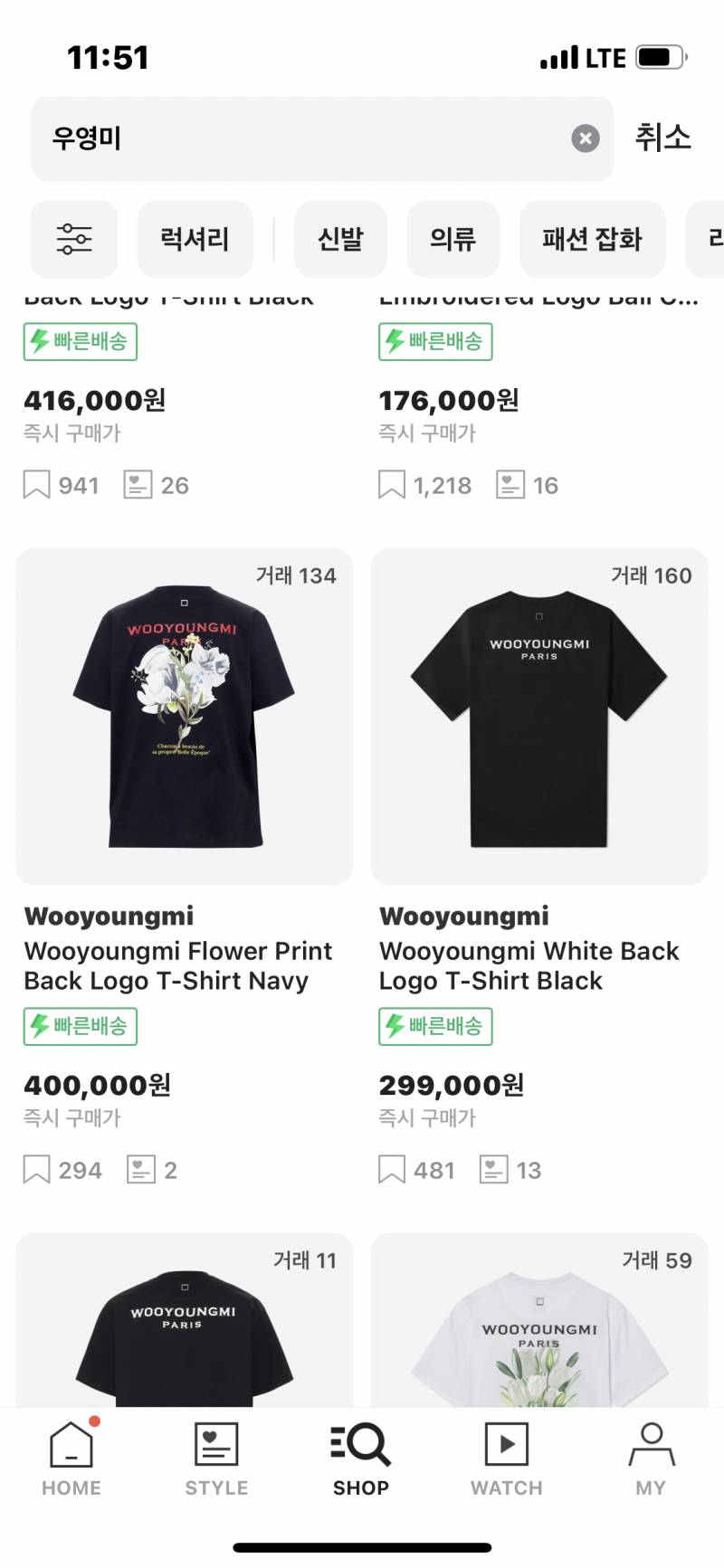Filter results by 의류
Screen dimensions: 724x1568
pyautogui.click(x=452, y=239)
